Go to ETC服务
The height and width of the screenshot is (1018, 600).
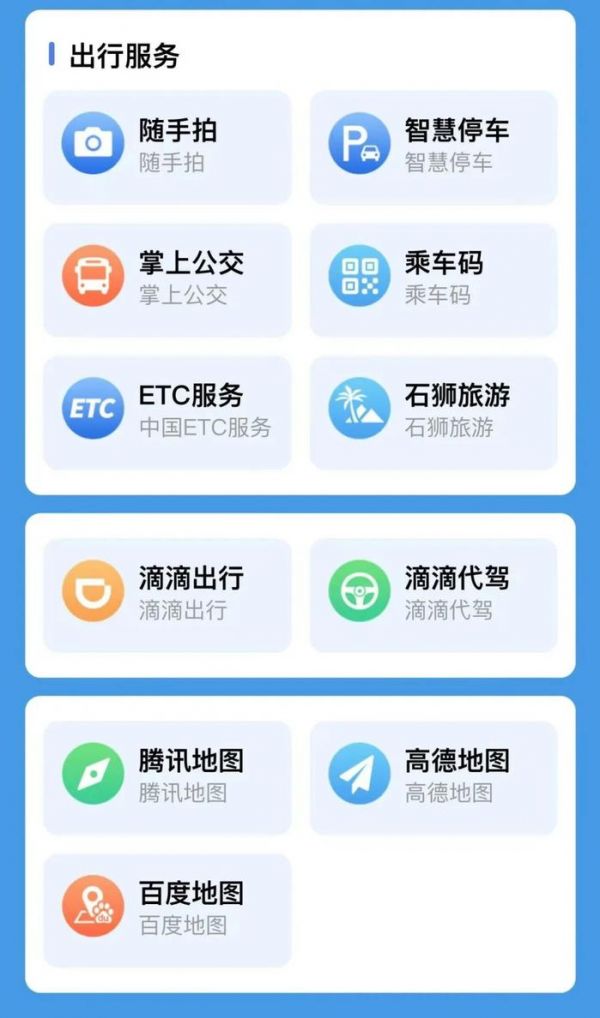(x=167, y=411)
